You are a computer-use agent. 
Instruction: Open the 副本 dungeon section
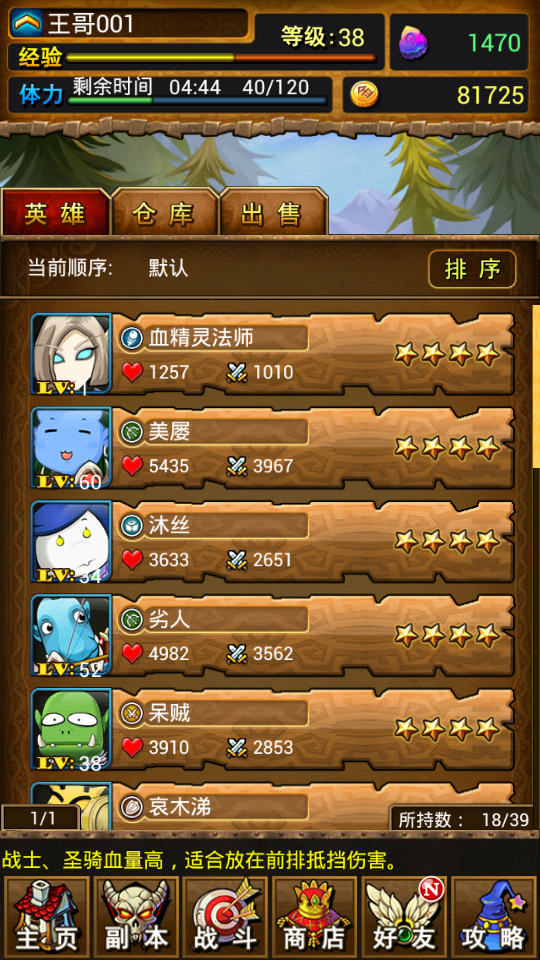click(136, 917)
